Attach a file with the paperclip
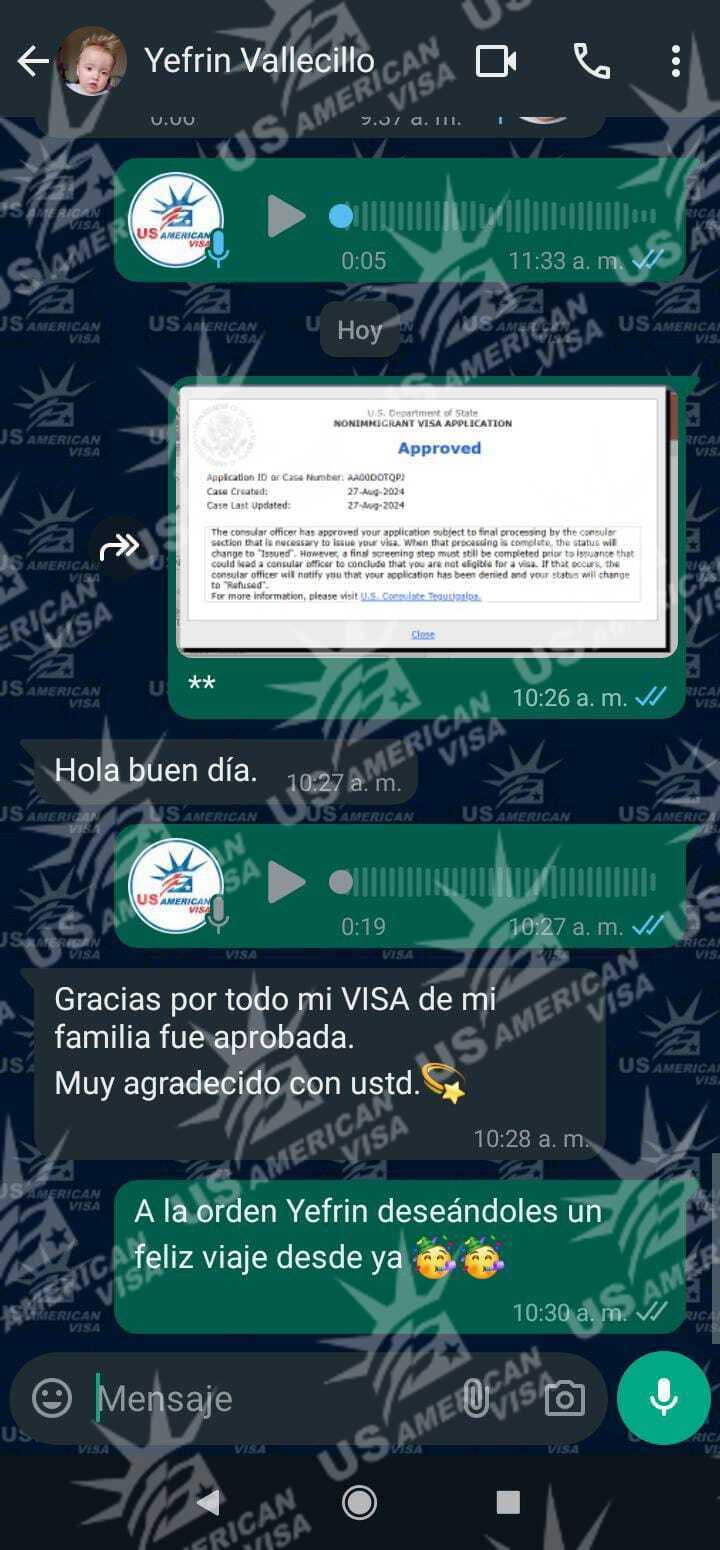Screen dimensions: 720x1550 [476, 1398]
